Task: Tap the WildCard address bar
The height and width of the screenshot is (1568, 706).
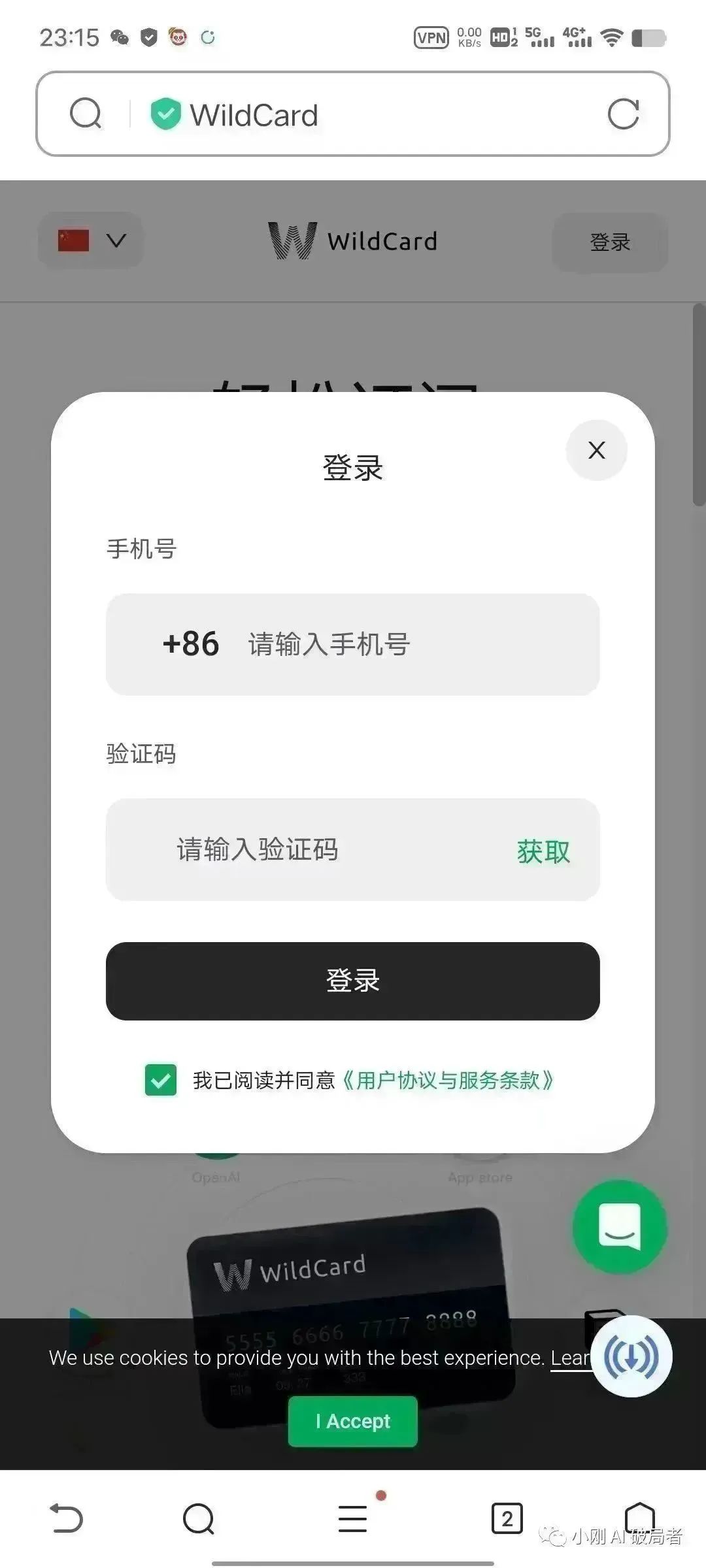Action: coord(366,114)
